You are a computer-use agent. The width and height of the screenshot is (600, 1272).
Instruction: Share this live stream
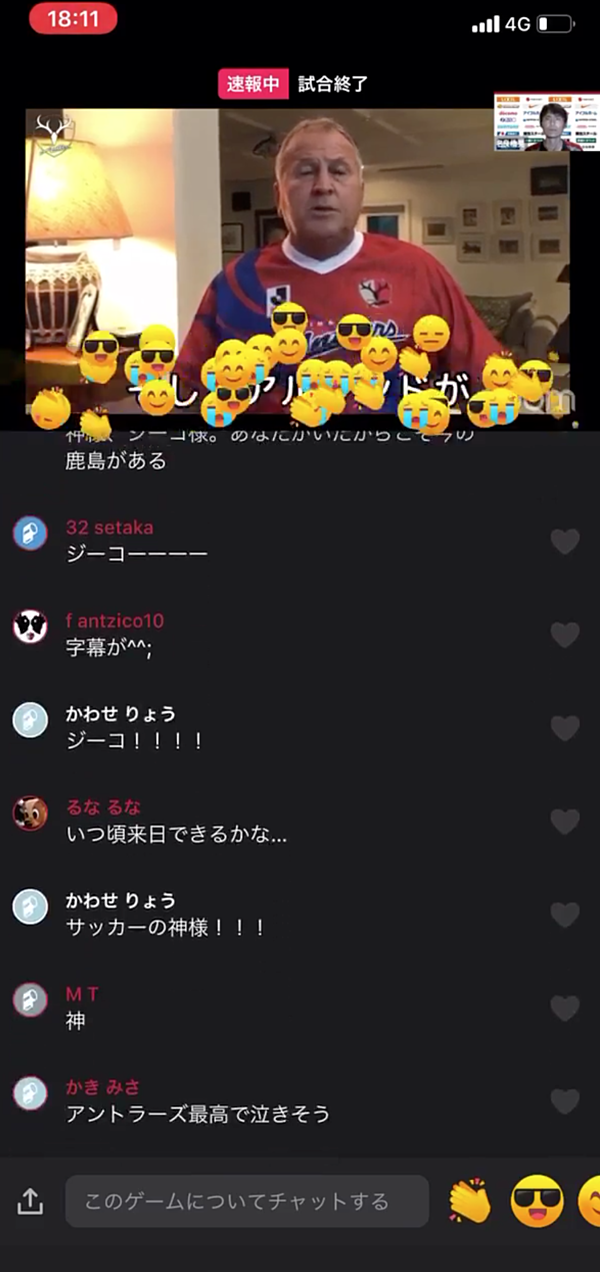[31, 1201]
